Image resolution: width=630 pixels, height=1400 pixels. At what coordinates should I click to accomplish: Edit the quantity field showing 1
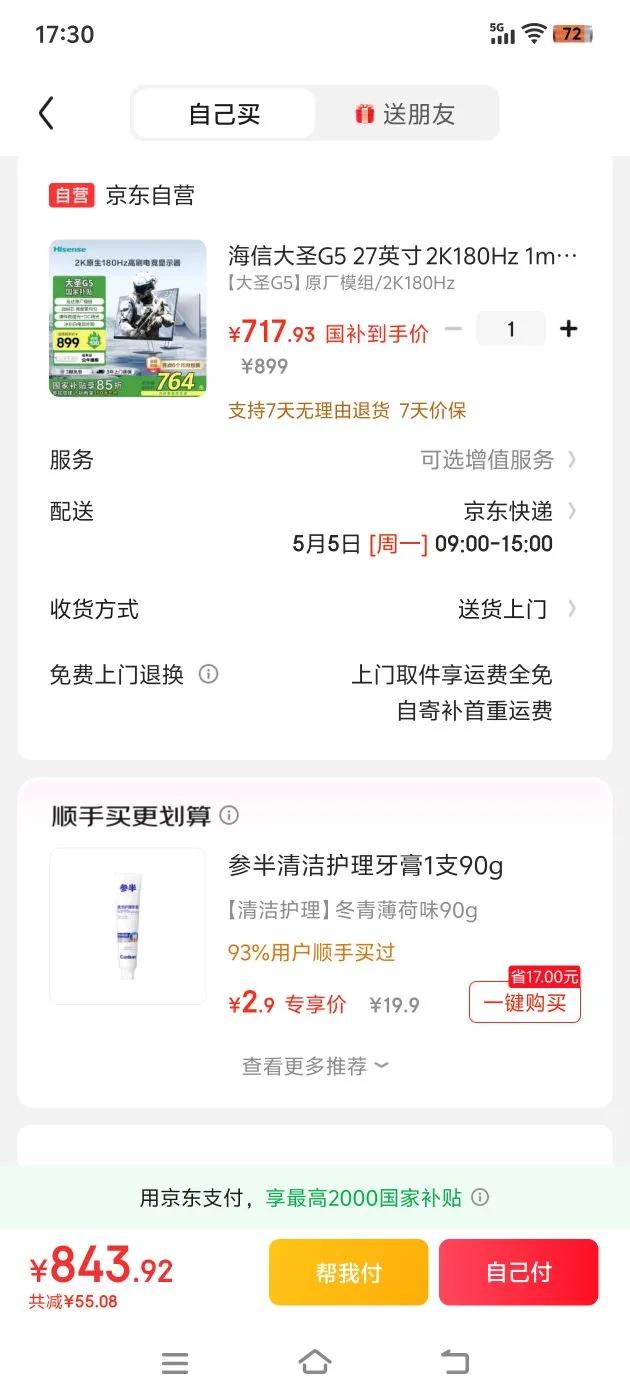510,329
